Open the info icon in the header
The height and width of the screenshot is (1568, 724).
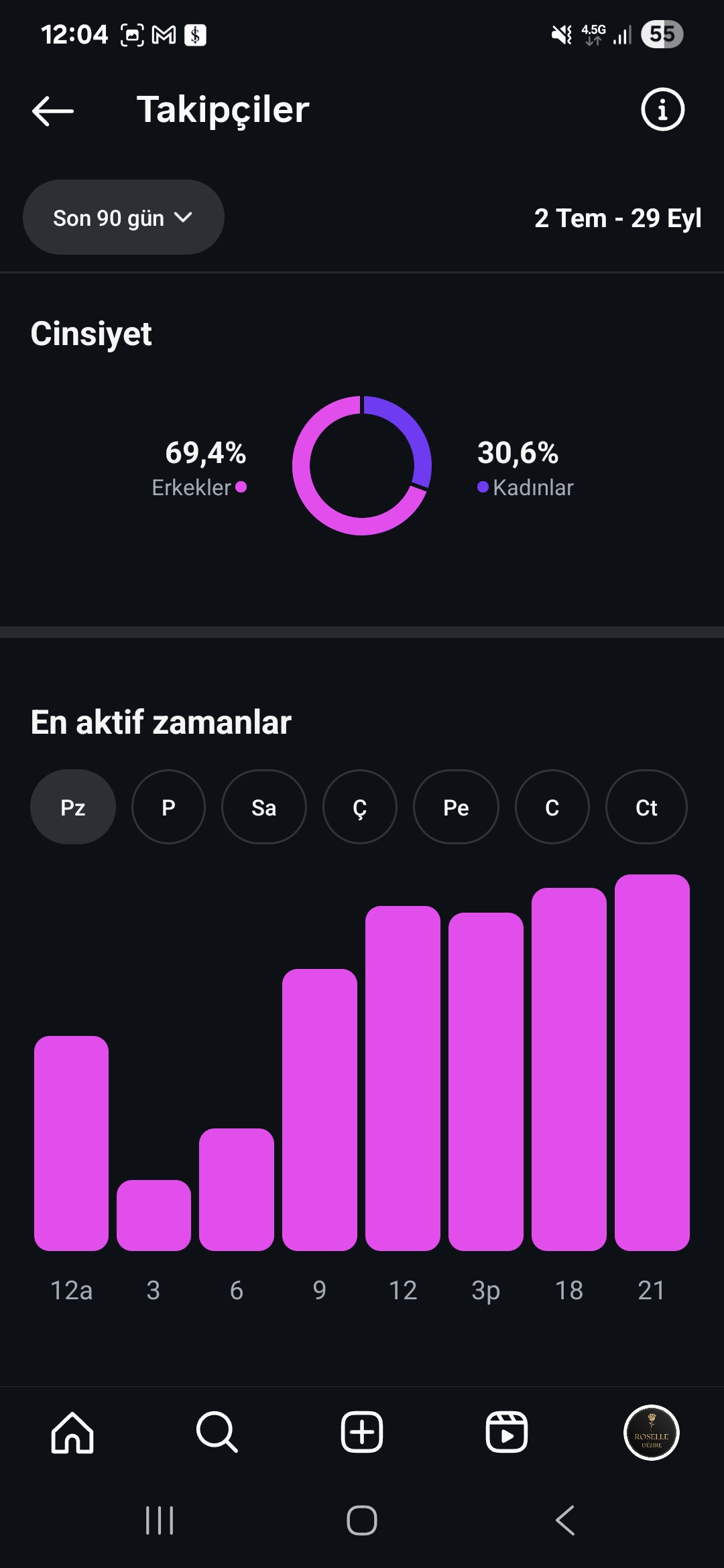662,109
